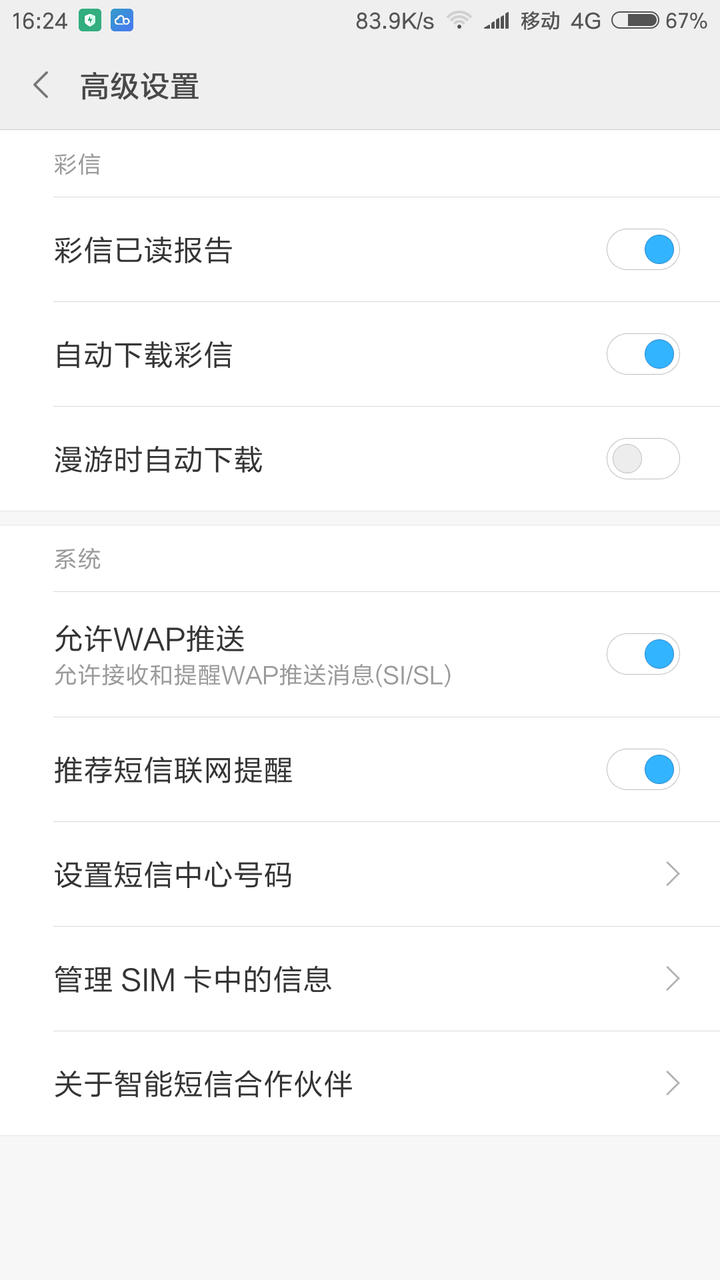Turn off 自动下载彩信
720x1280 pixels.
click(643, 354)
